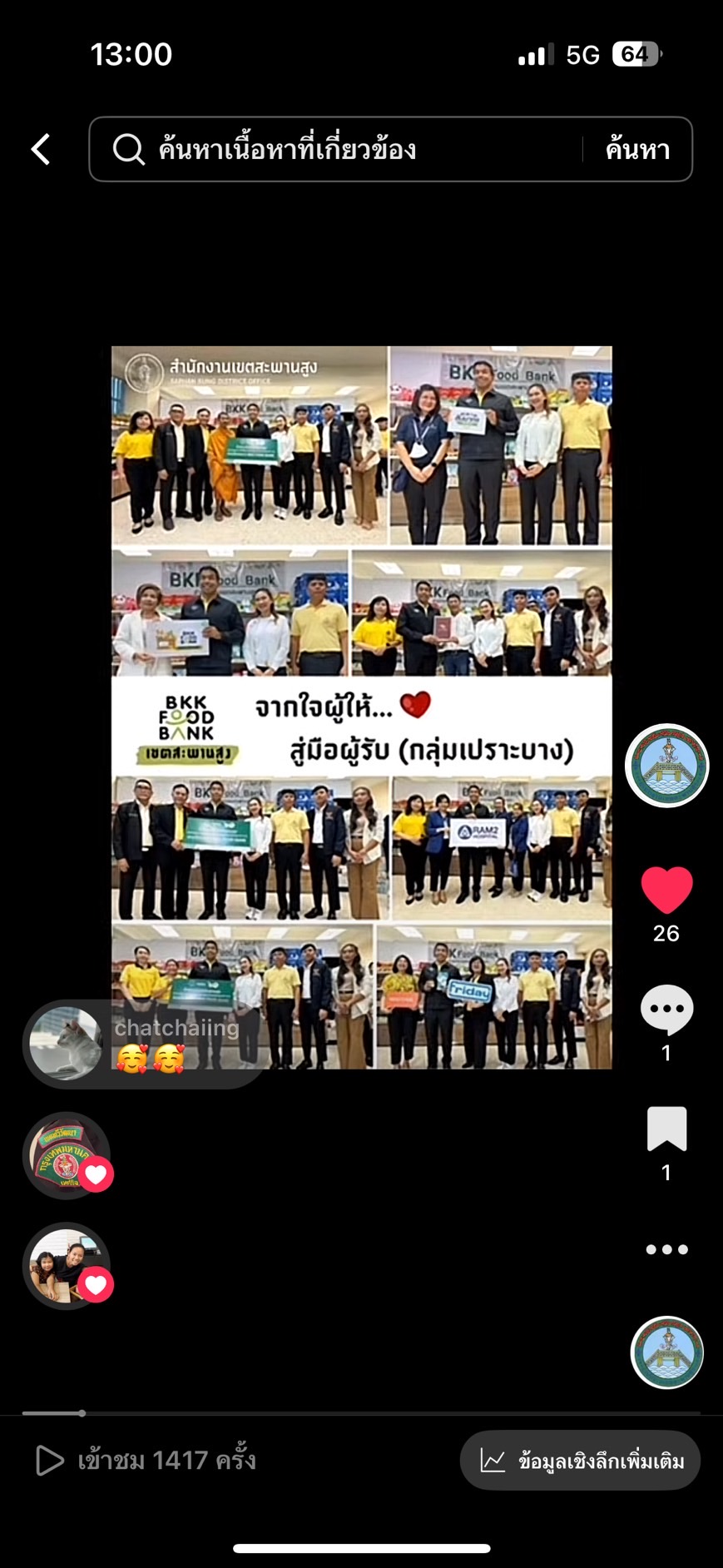This screenshot has height=1568, width=723.
Task: Unlike the video with heart icon
Action: pos(666,890)
